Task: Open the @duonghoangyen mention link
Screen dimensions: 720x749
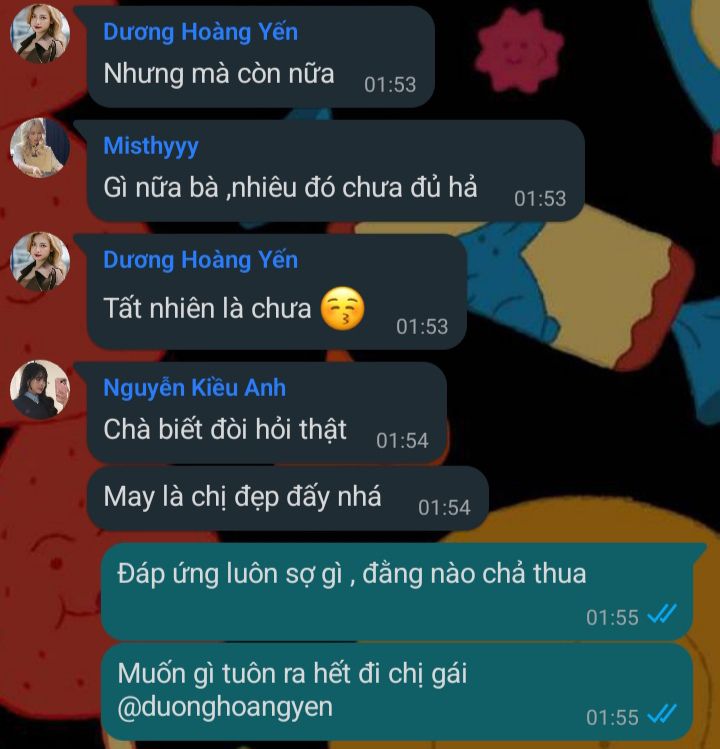Action: coord(225,707)
